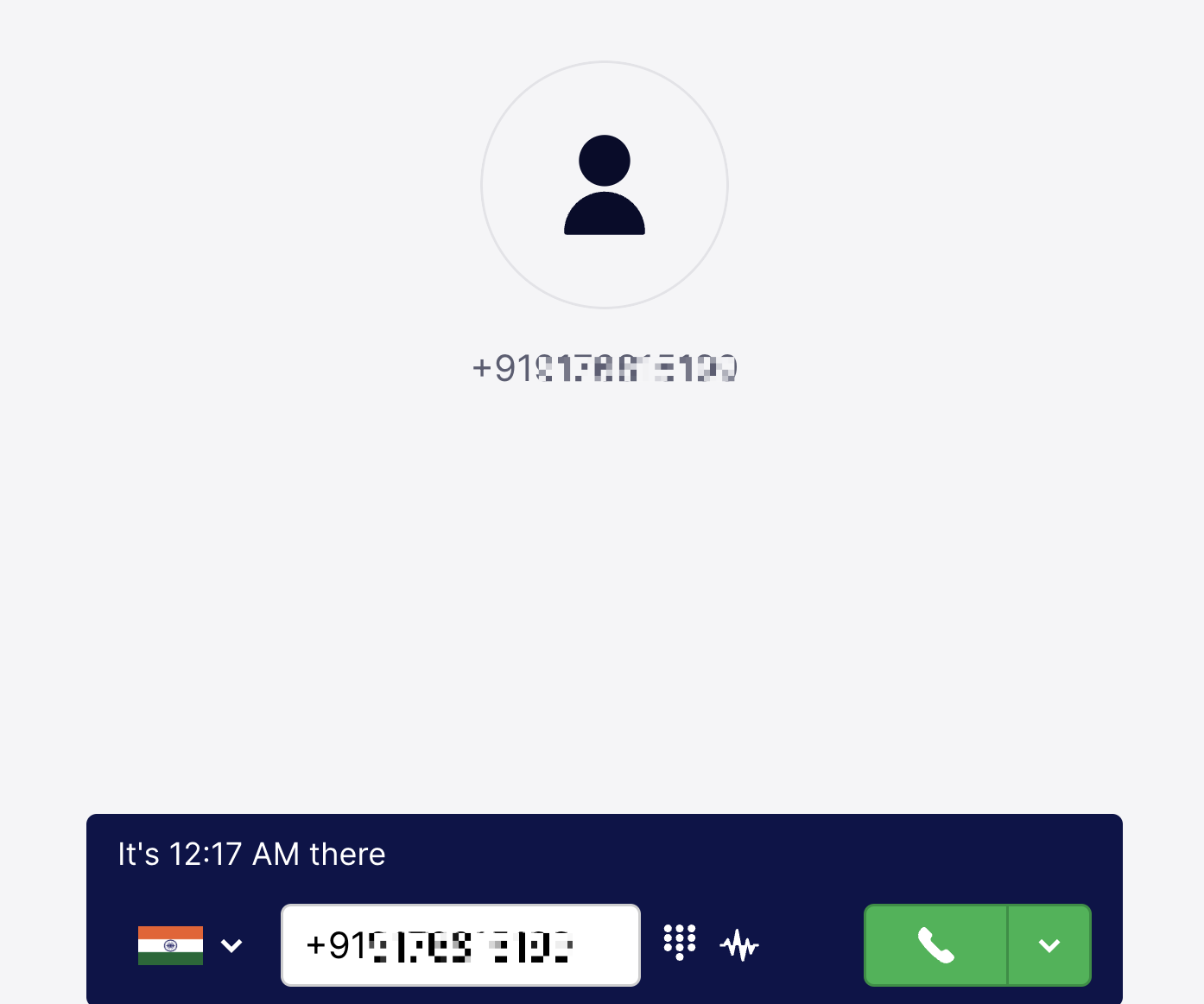1204x1004 pixels.
Task: Open the audio waveform settings icon
Action: (x=739, y=945)
